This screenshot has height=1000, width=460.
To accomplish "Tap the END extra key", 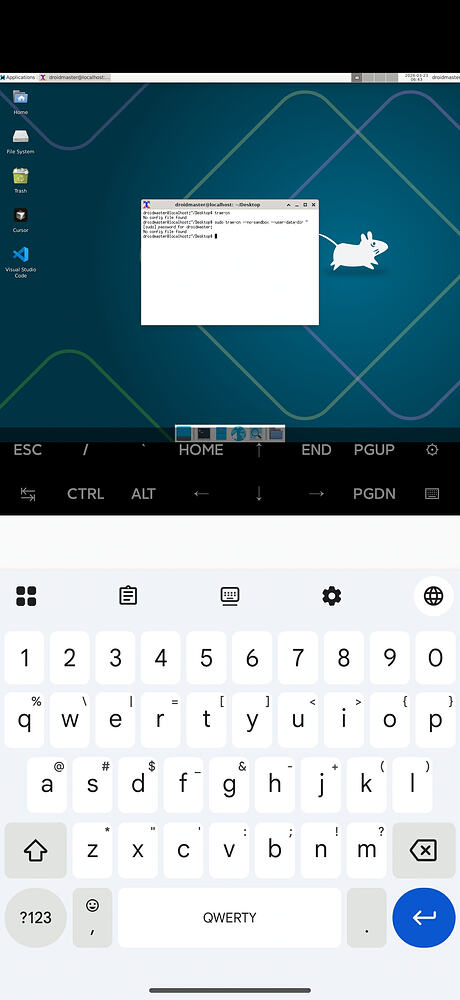I will (316, 450).
